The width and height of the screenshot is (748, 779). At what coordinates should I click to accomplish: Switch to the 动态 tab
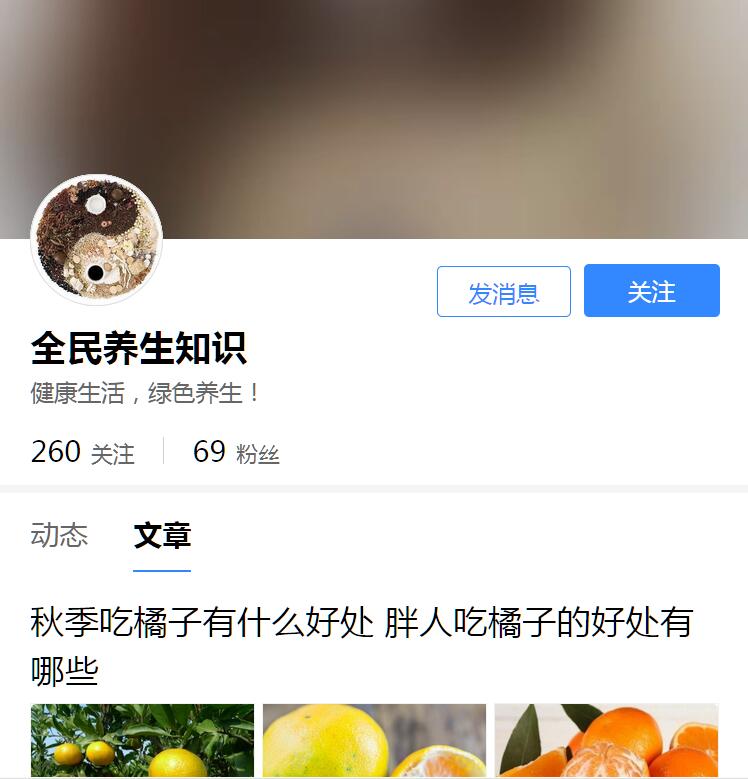(59, 535)
